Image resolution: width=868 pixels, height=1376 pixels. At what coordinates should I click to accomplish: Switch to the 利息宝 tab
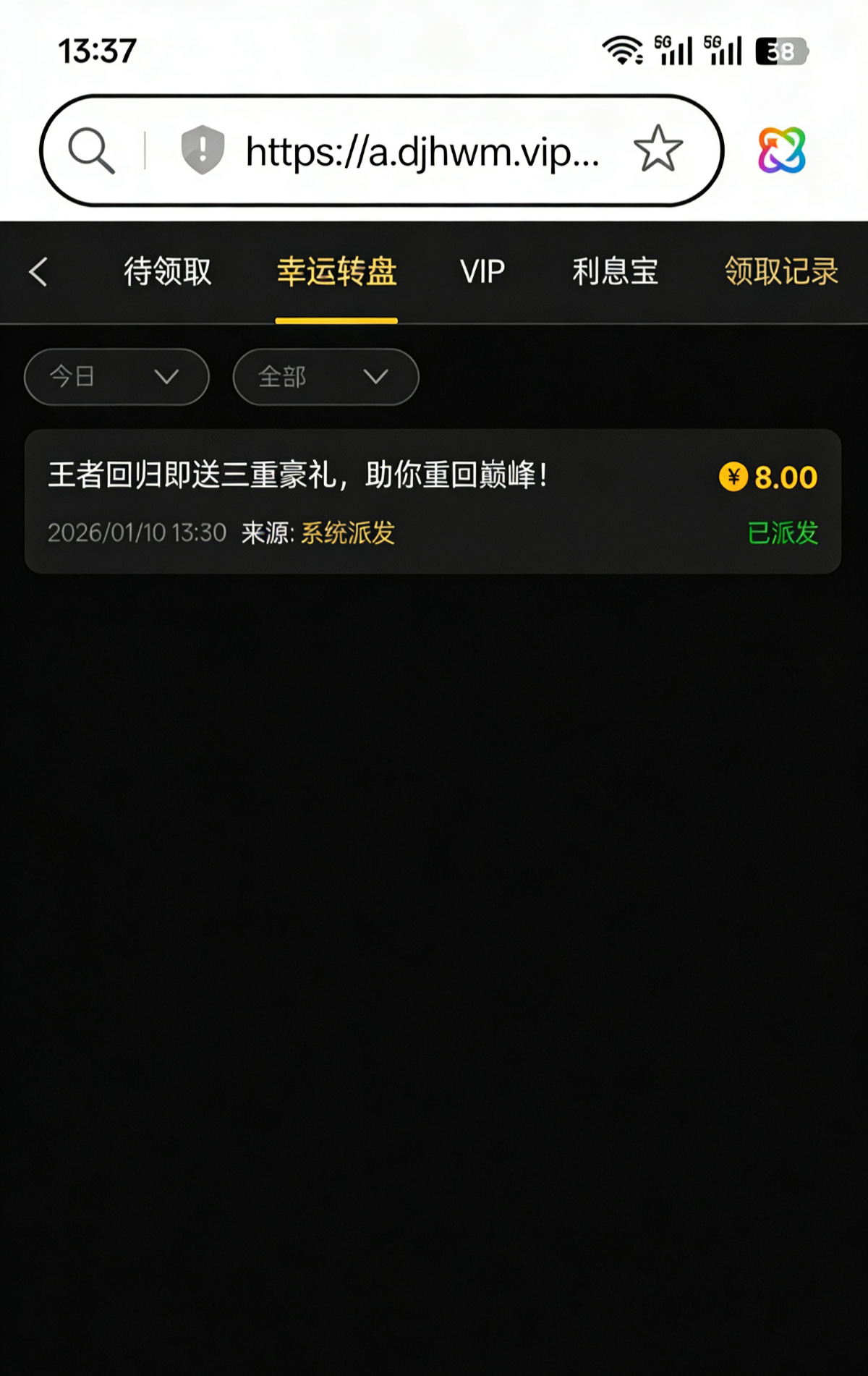615,272
